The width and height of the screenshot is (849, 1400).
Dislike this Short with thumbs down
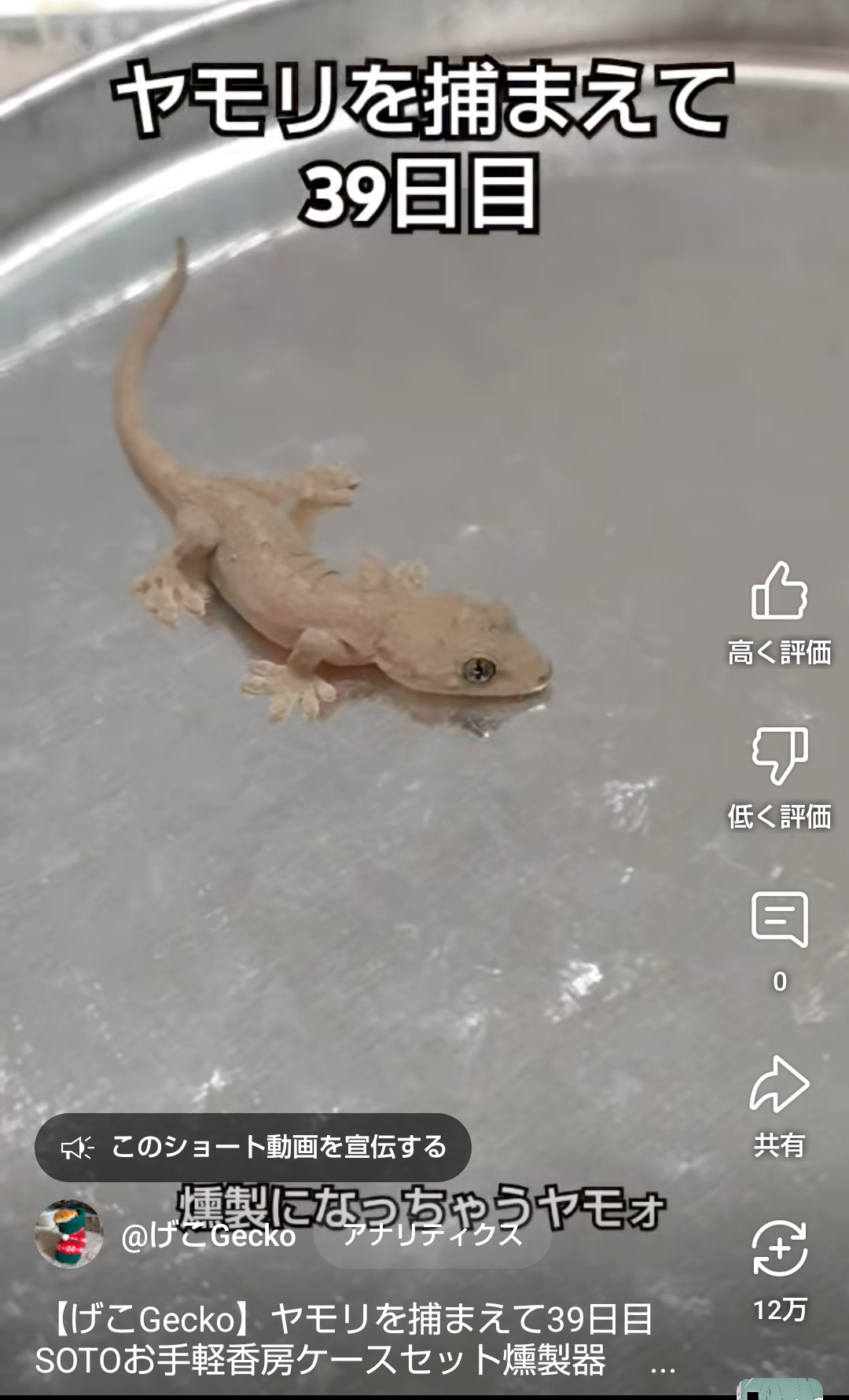[x=779, y=756]
